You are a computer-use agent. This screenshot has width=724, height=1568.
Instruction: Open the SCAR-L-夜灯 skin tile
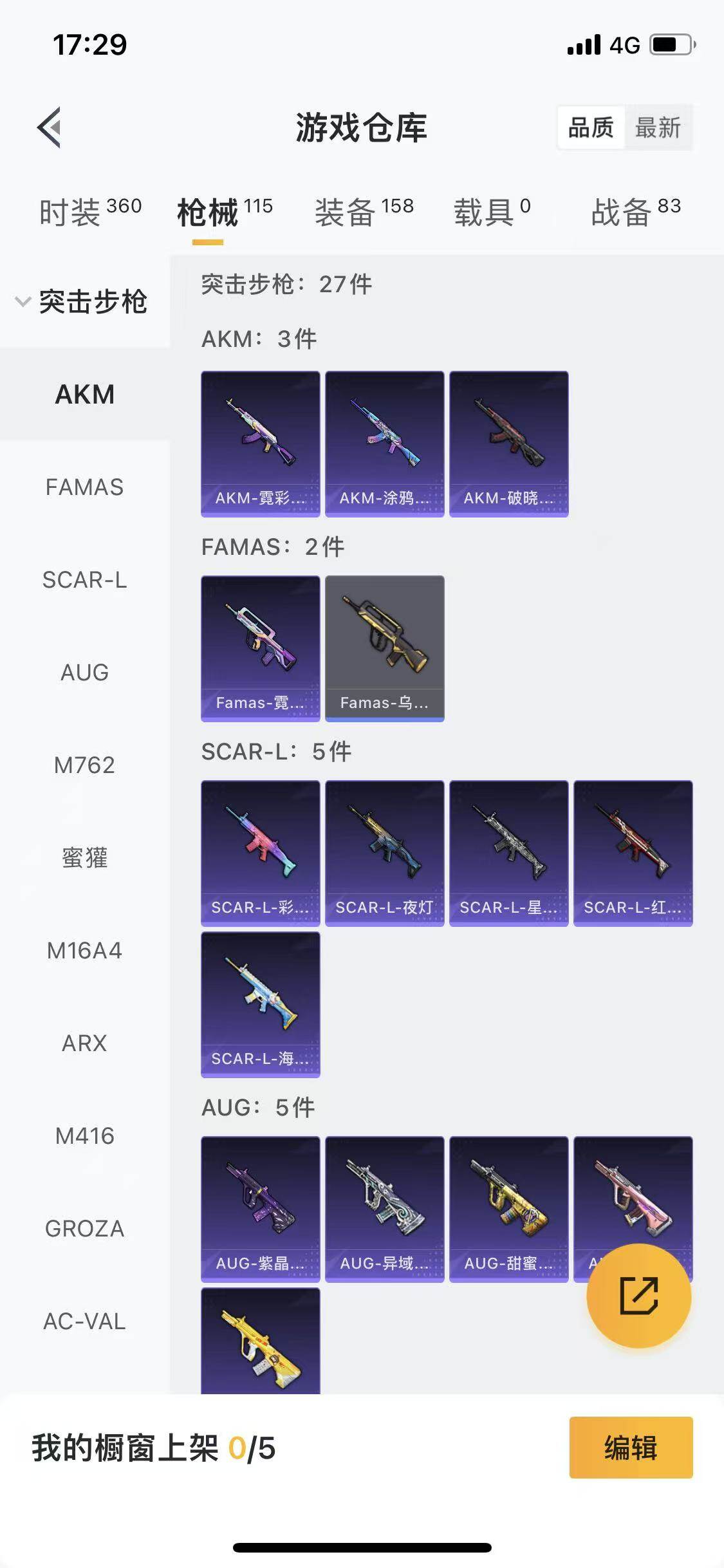coord(385,853)
